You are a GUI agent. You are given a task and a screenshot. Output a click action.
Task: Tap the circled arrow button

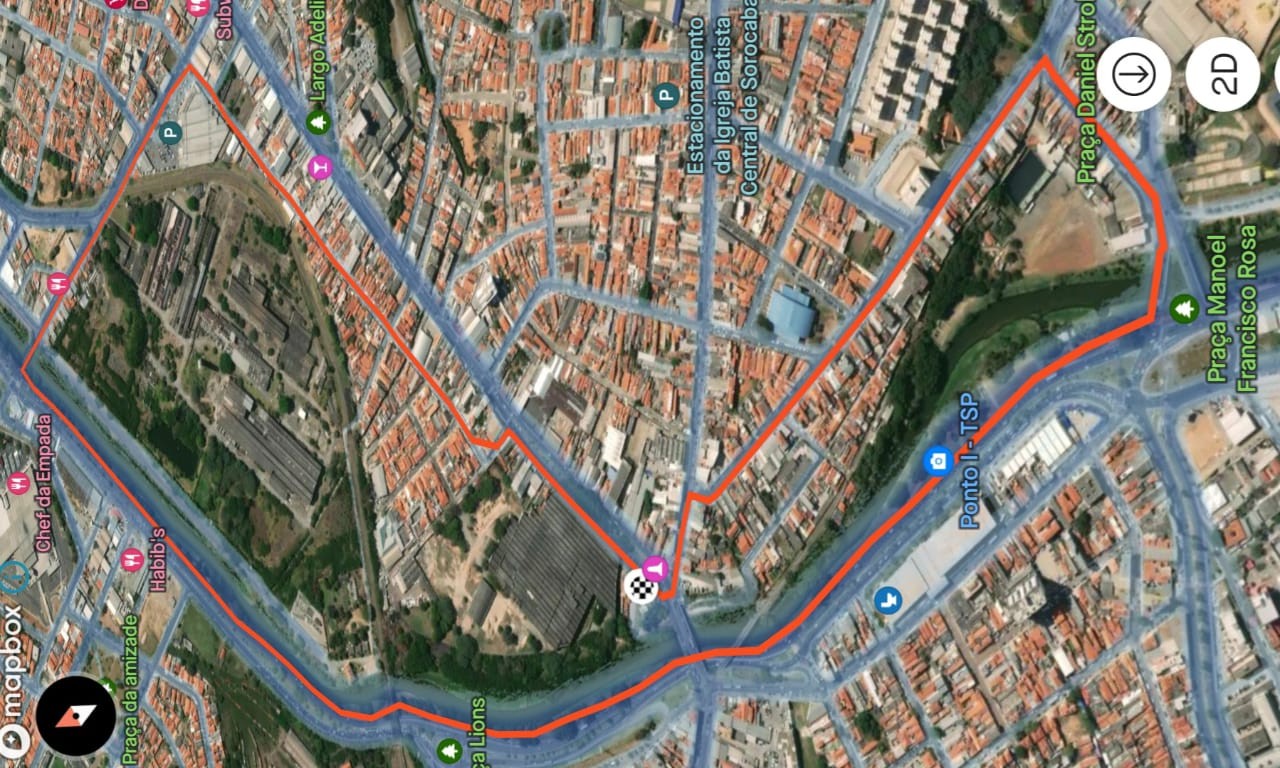1134,73
